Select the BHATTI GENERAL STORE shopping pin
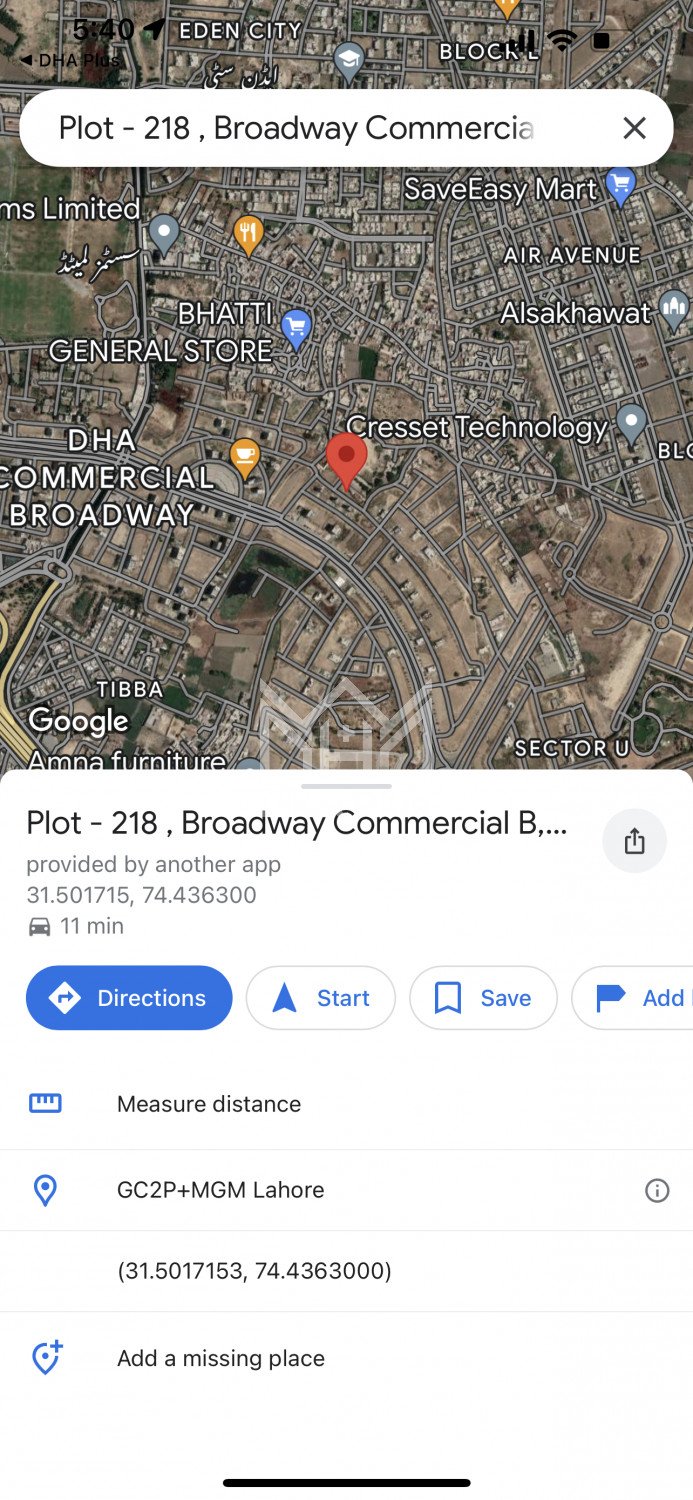The image size is (693, 1500). [296, 327]
